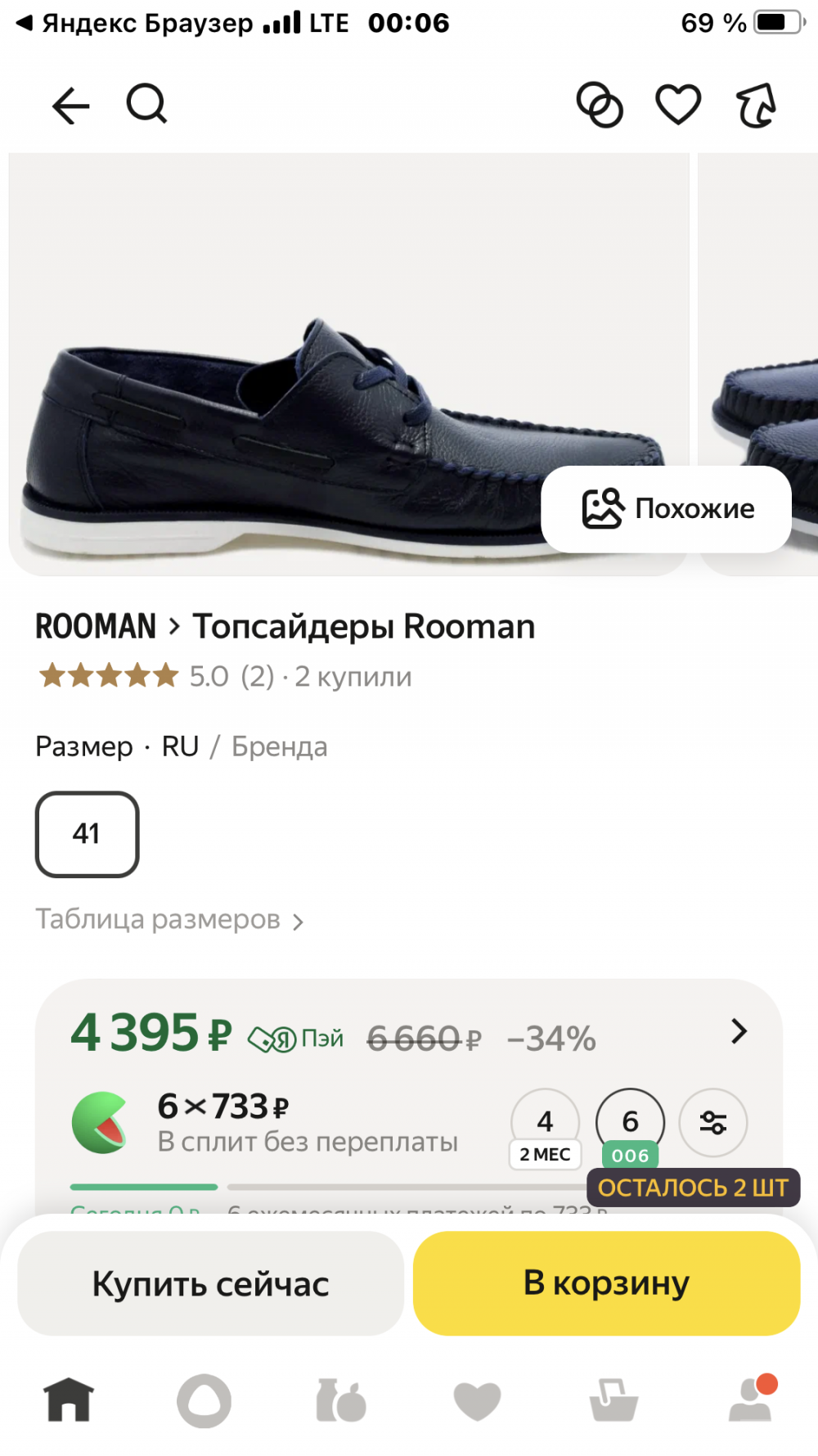Open the ROOMAN brand page
Viewport: 818px width, 1456px height.
96,625
